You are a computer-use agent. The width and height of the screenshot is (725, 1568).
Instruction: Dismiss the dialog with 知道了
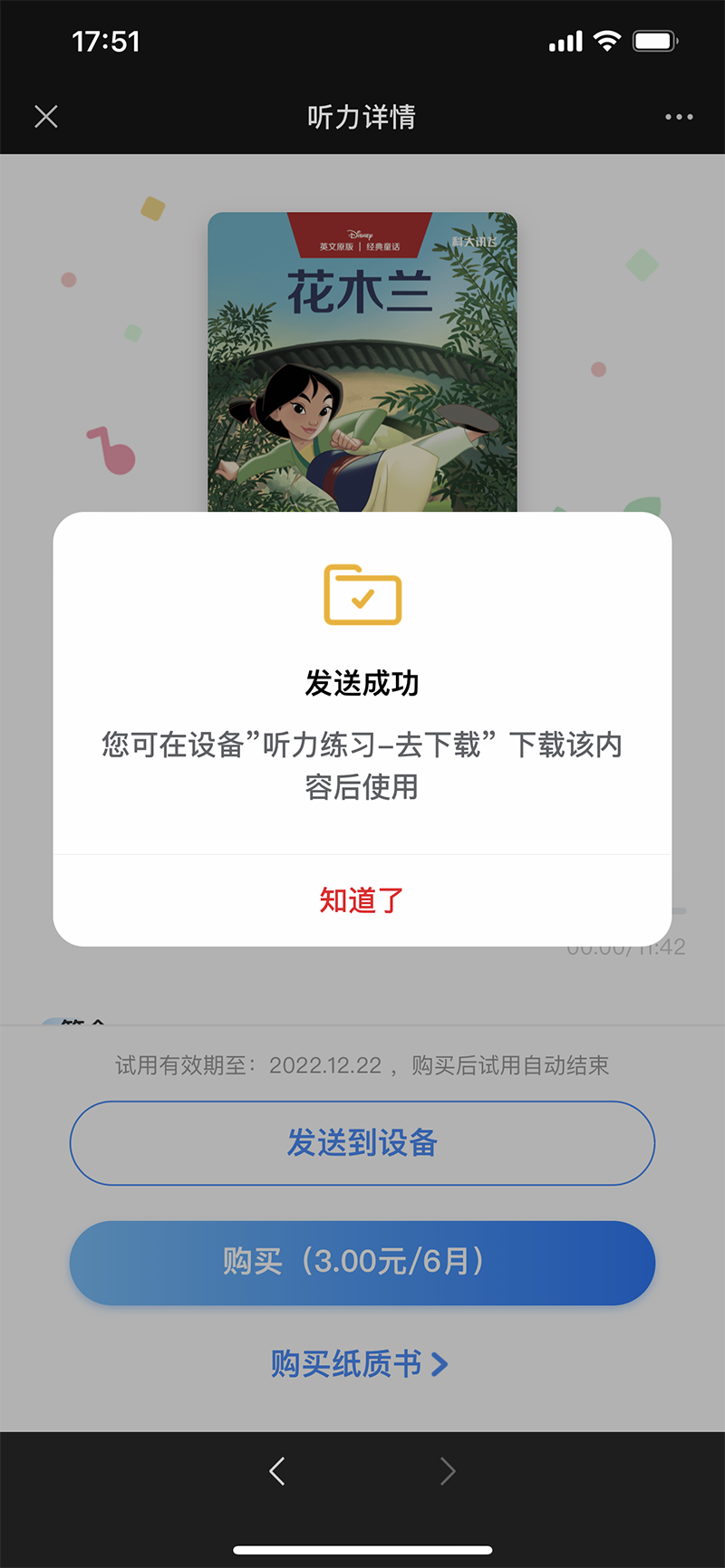point(362,900)
